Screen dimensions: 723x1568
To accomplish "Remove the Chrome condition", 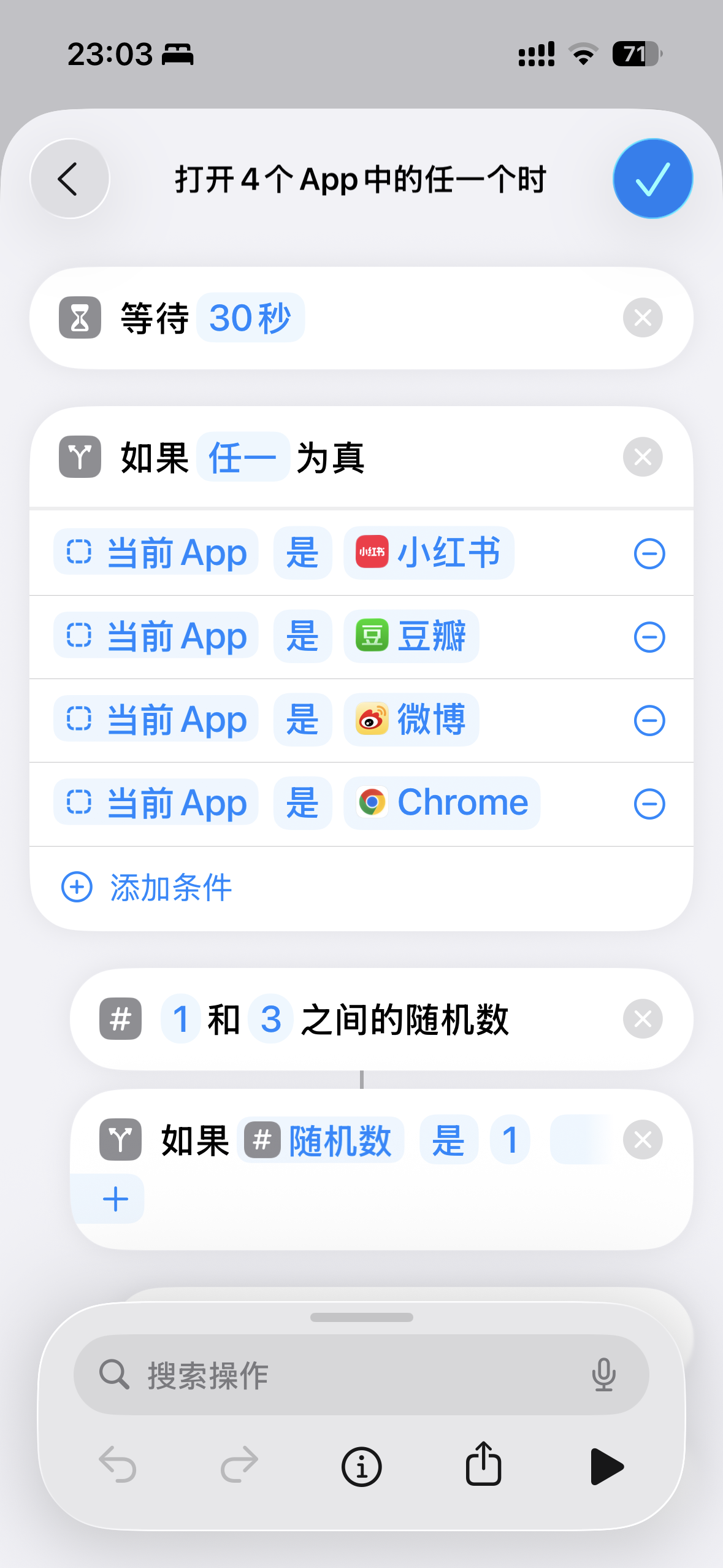I will 649,804.
